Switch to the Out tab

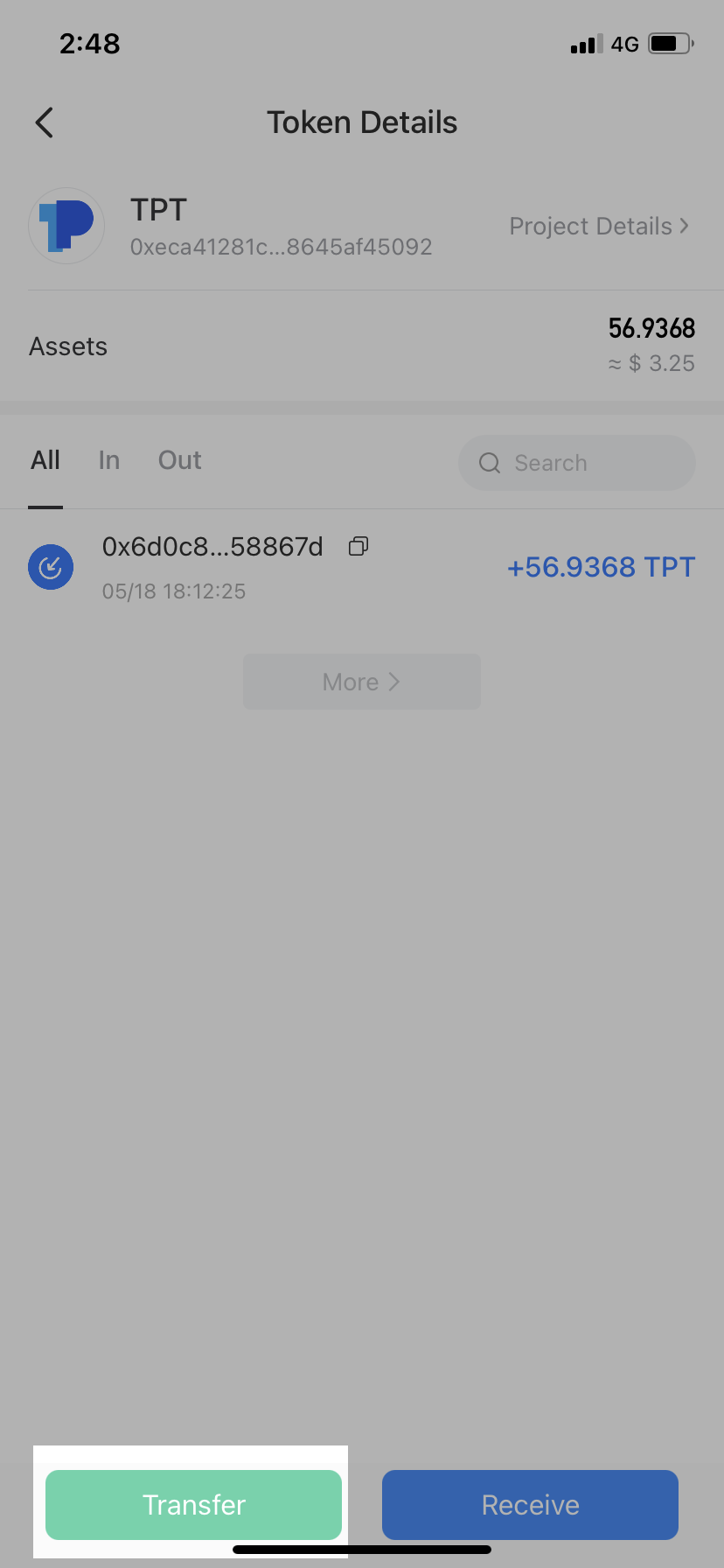(180, 460)
